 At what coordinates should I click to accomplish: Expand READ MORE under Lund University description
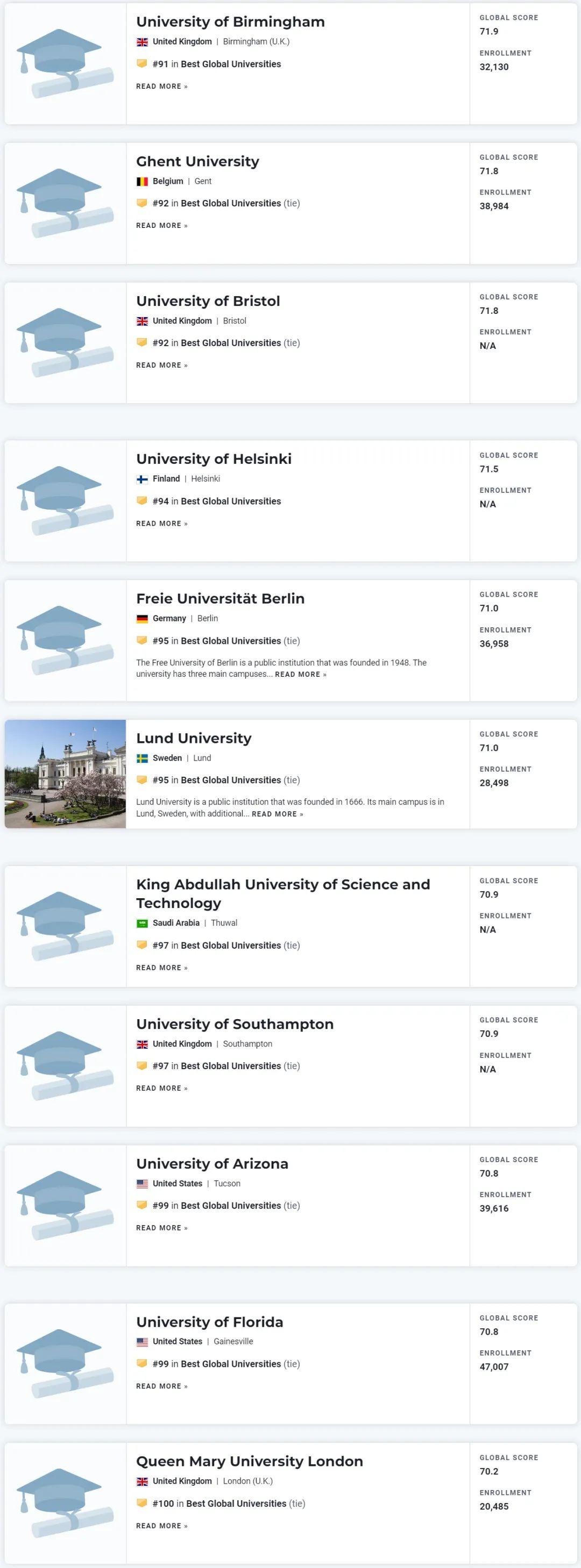(277, 814)
